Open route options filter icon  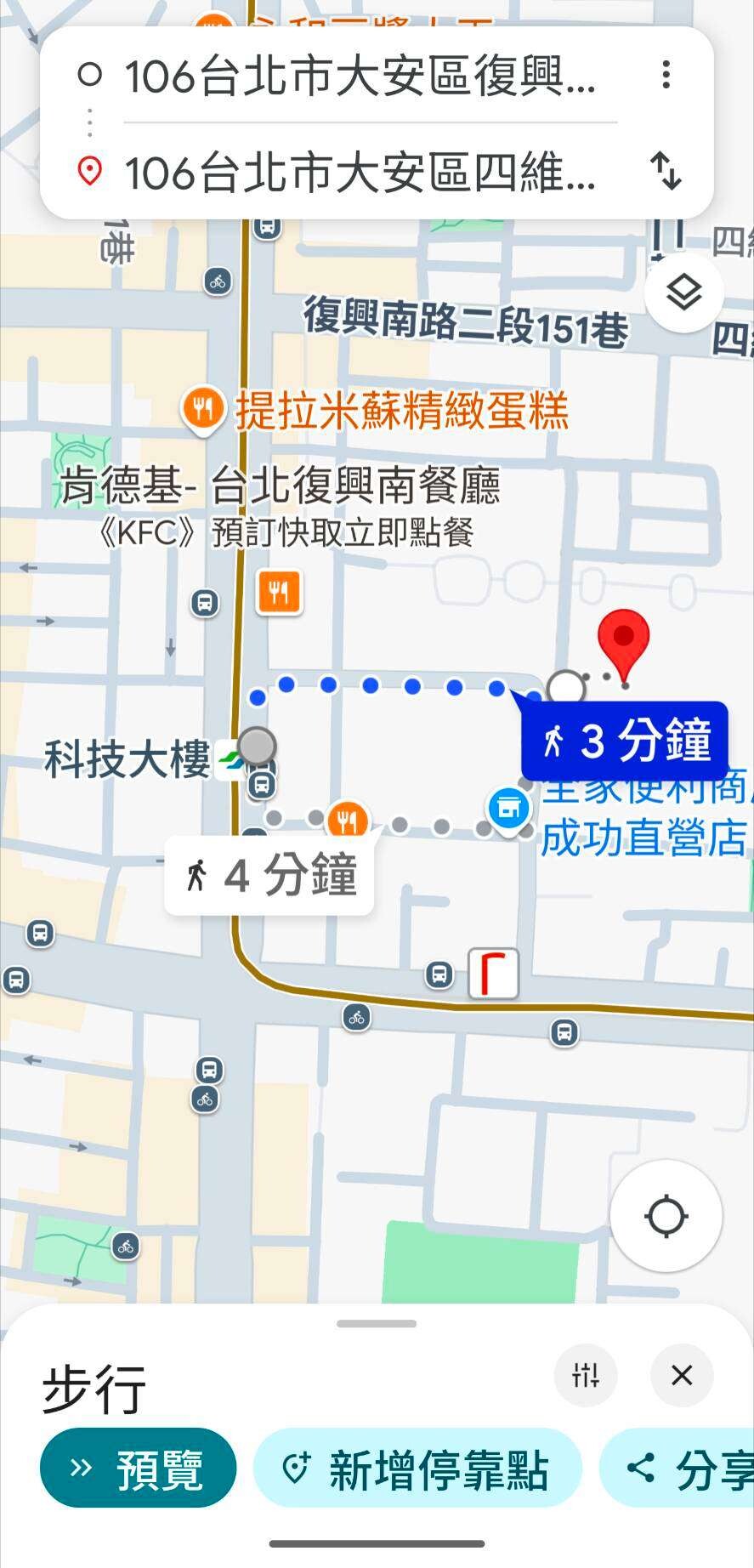click(x=586, y=1375)
